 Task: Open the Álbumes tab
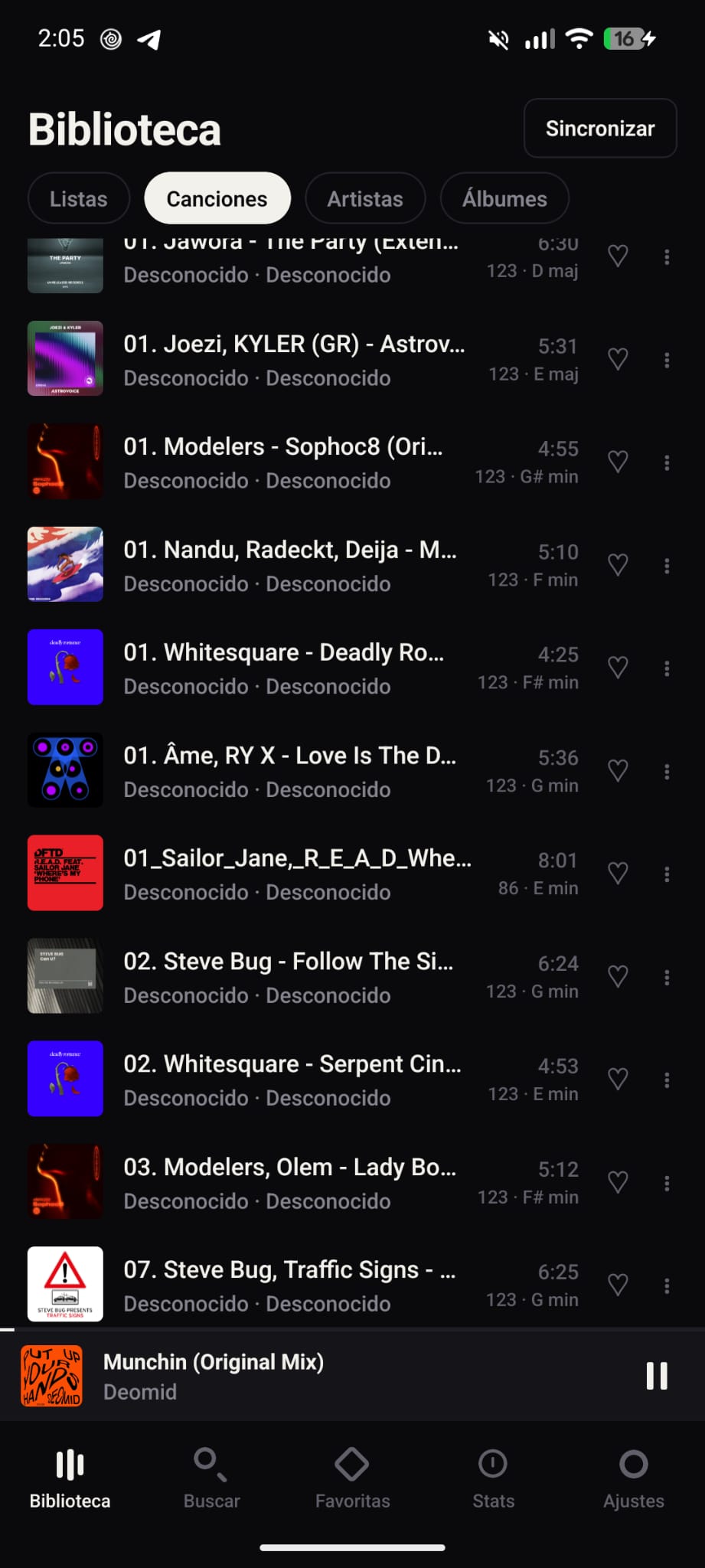pyautogui.click(x=504, y=198)
